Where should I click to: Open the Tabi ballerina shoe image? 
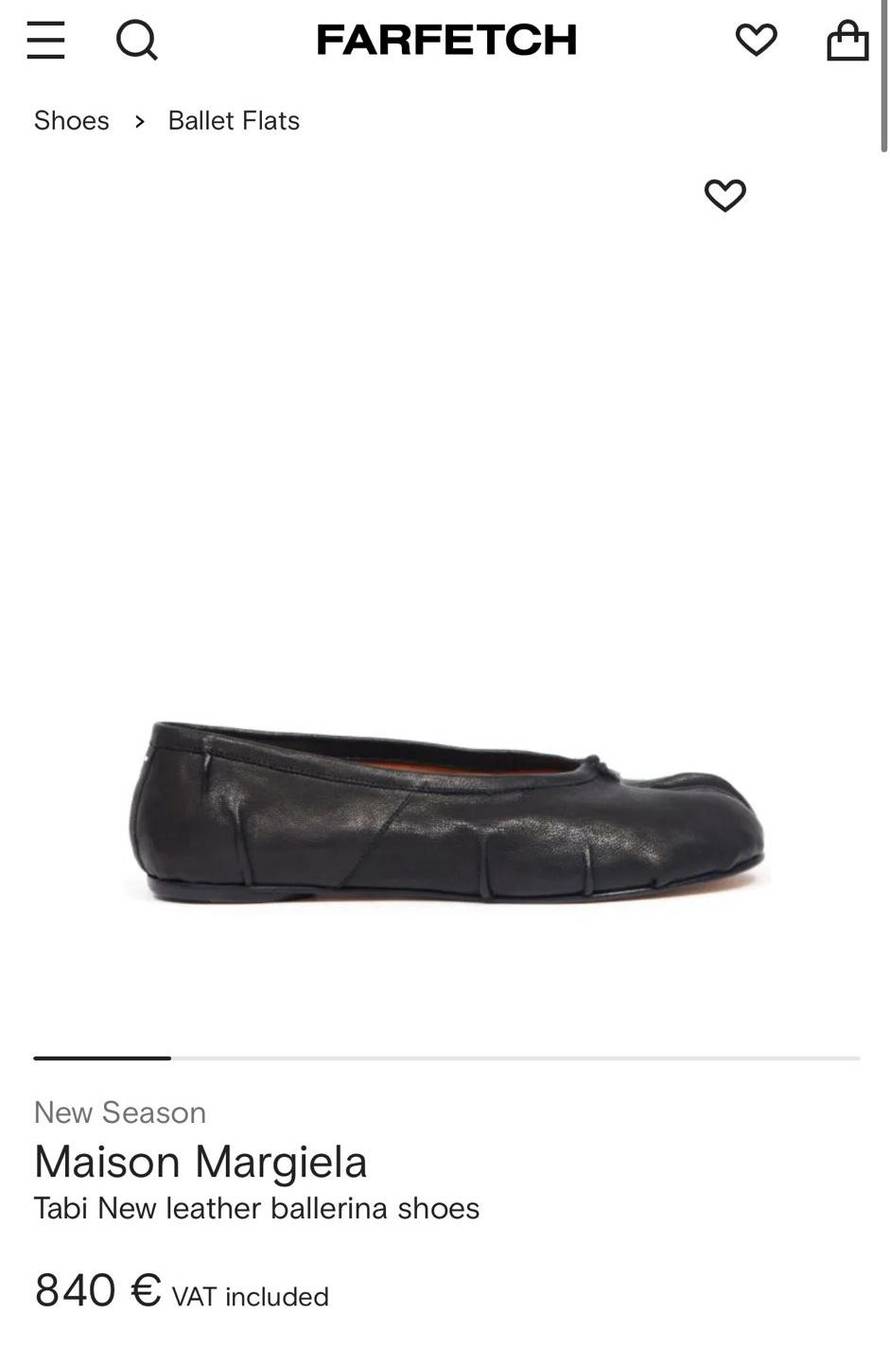(x=446, y=812)
